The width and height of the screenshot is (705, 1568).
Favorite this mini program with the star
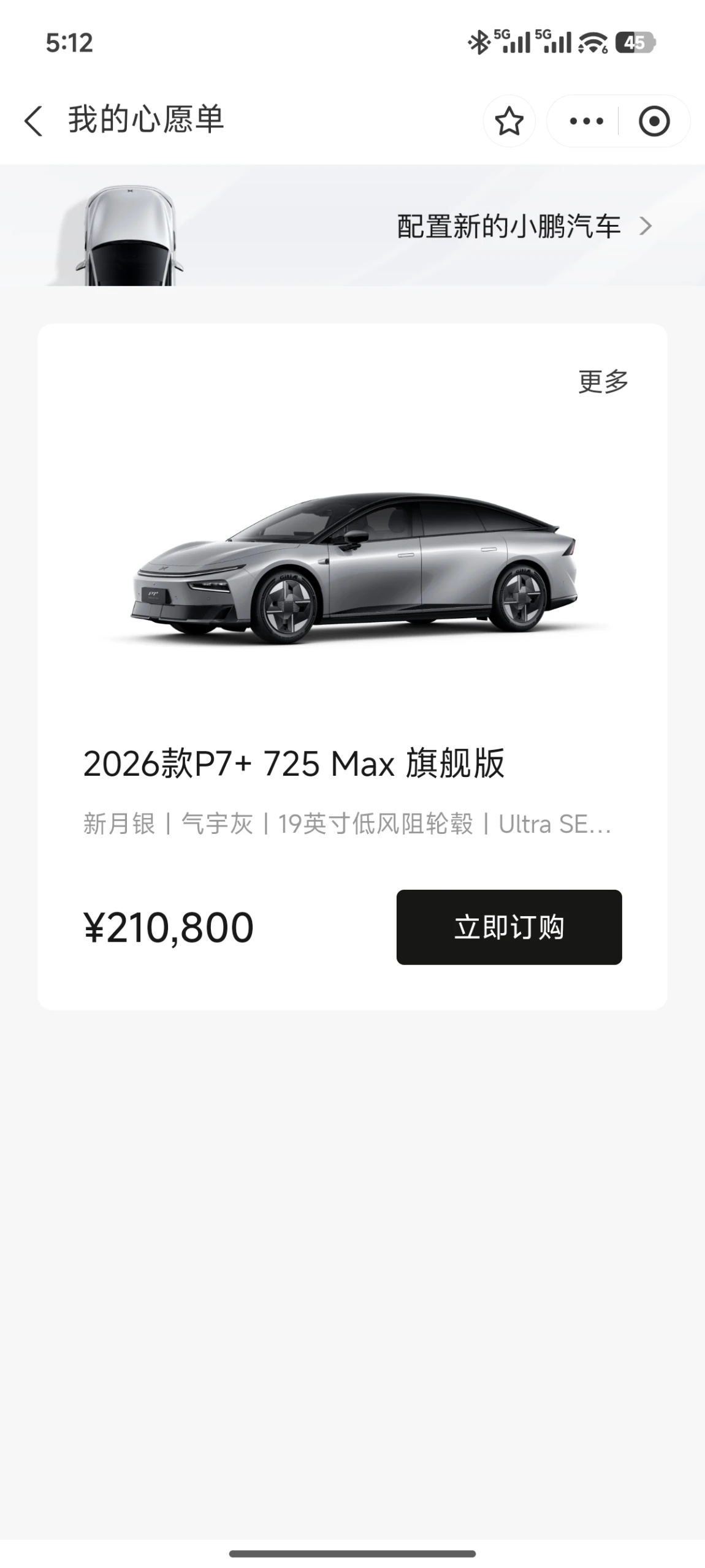(509, 121)
